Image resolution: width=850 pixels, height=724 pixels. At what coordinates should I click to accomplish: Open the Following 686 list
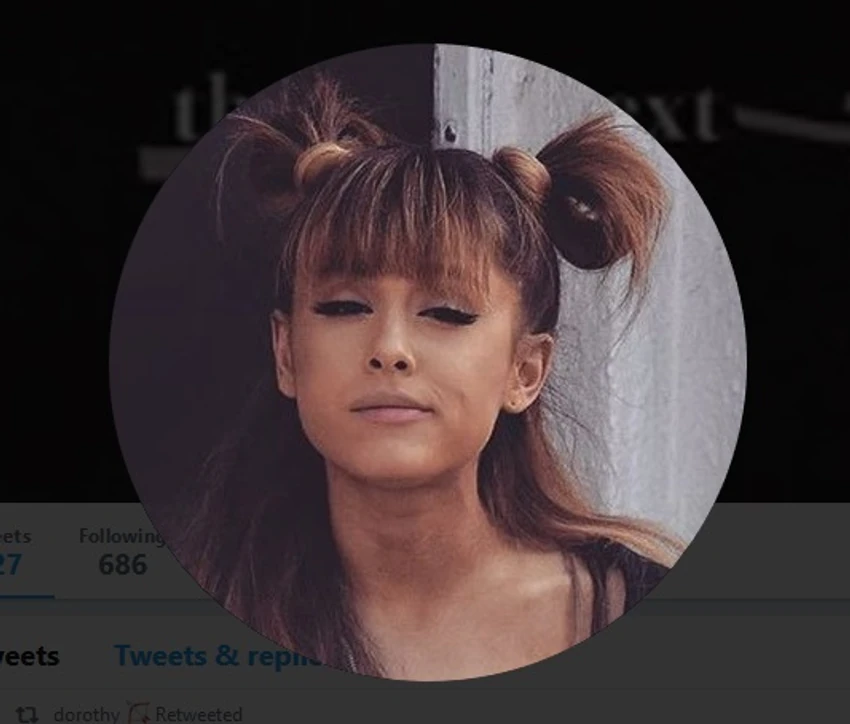coord(120,552)
